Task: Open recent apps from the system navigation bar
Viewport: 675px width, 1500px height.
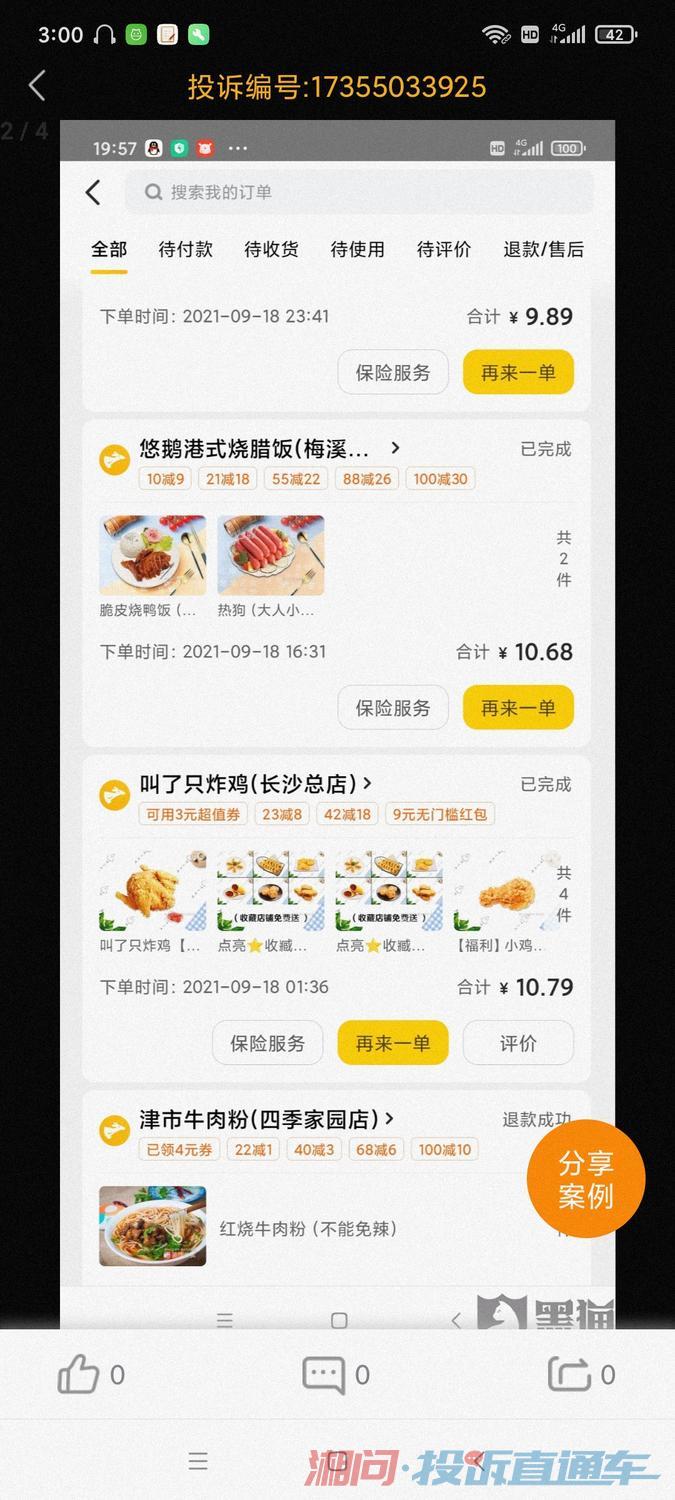Action: pos(198,1461)
